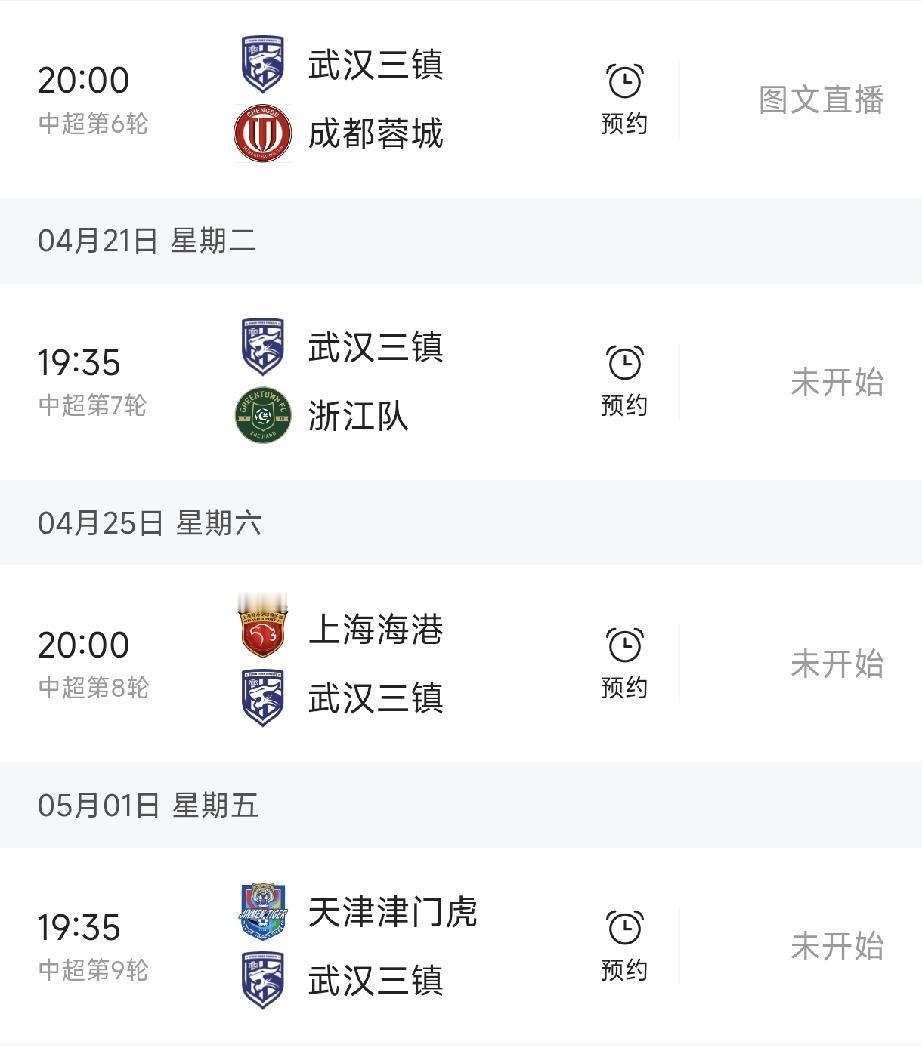Viewport: 922px width, 1046px height.
Task: Click the 20:00 kickoff time of round 8
Action: pyautogui.click(x=84, y=644)
